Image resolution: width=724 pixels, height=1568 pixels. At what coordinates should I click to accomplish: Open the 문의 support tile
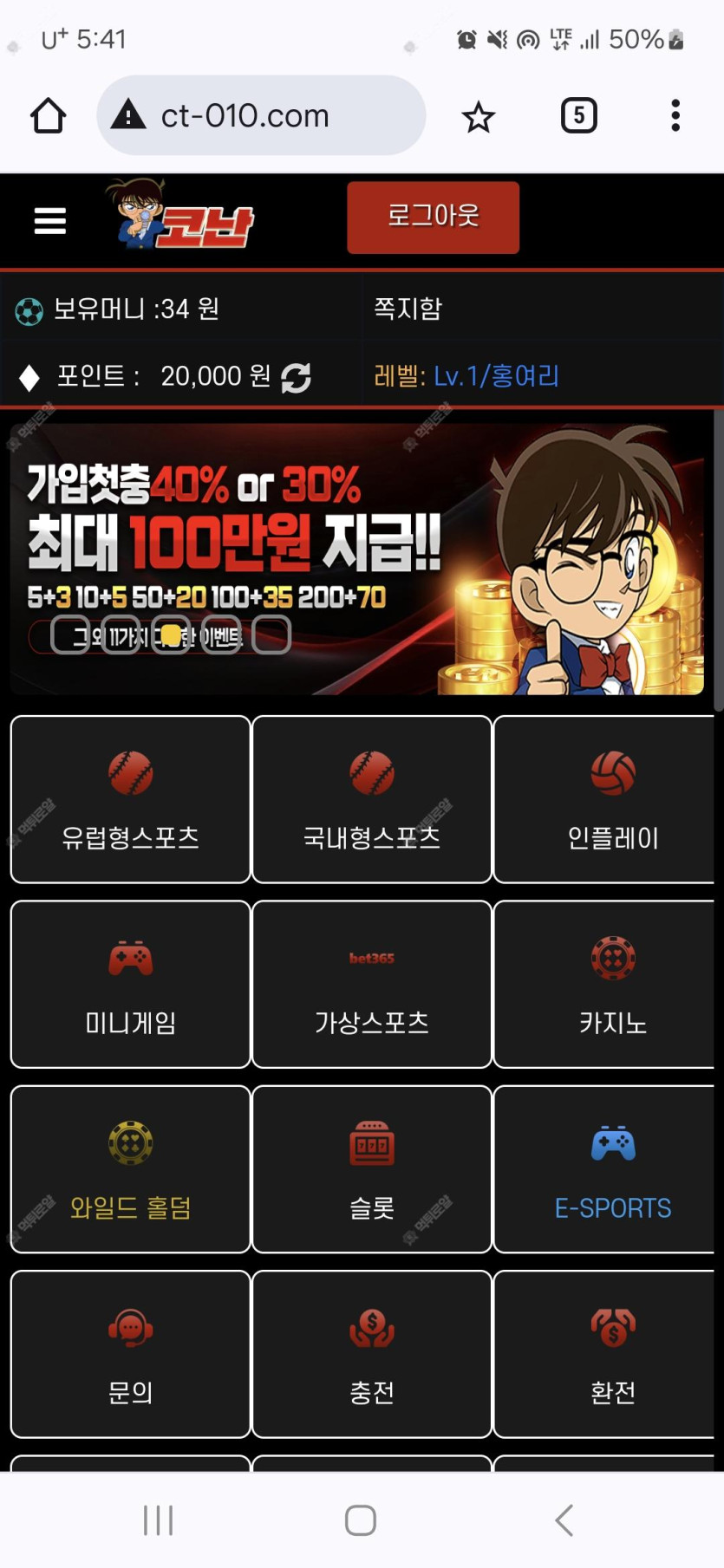click(131, 1354)
